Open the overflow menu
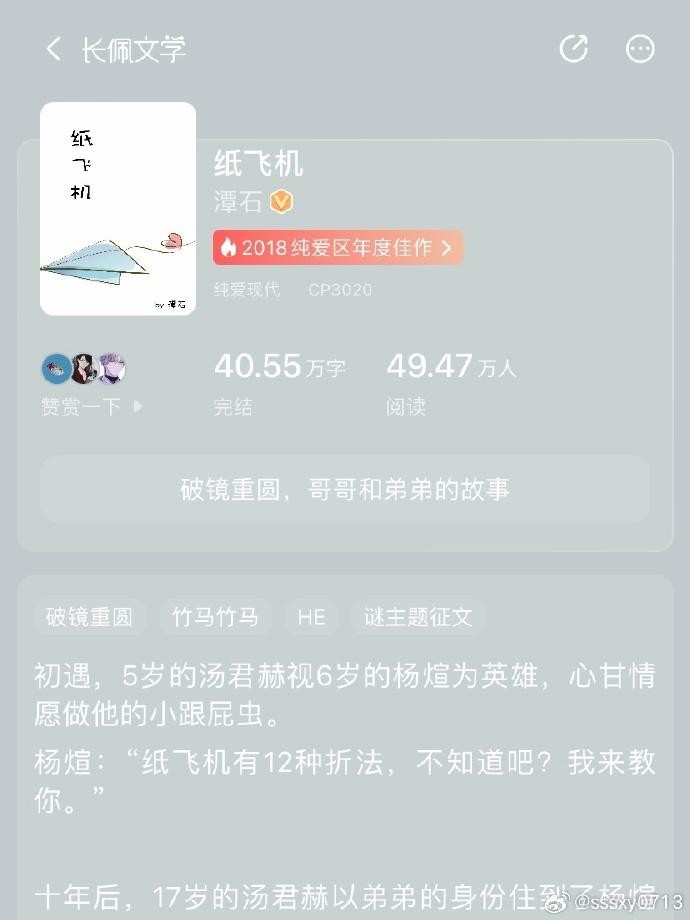The height and width of the screenshot is (920, 690). 640,49
